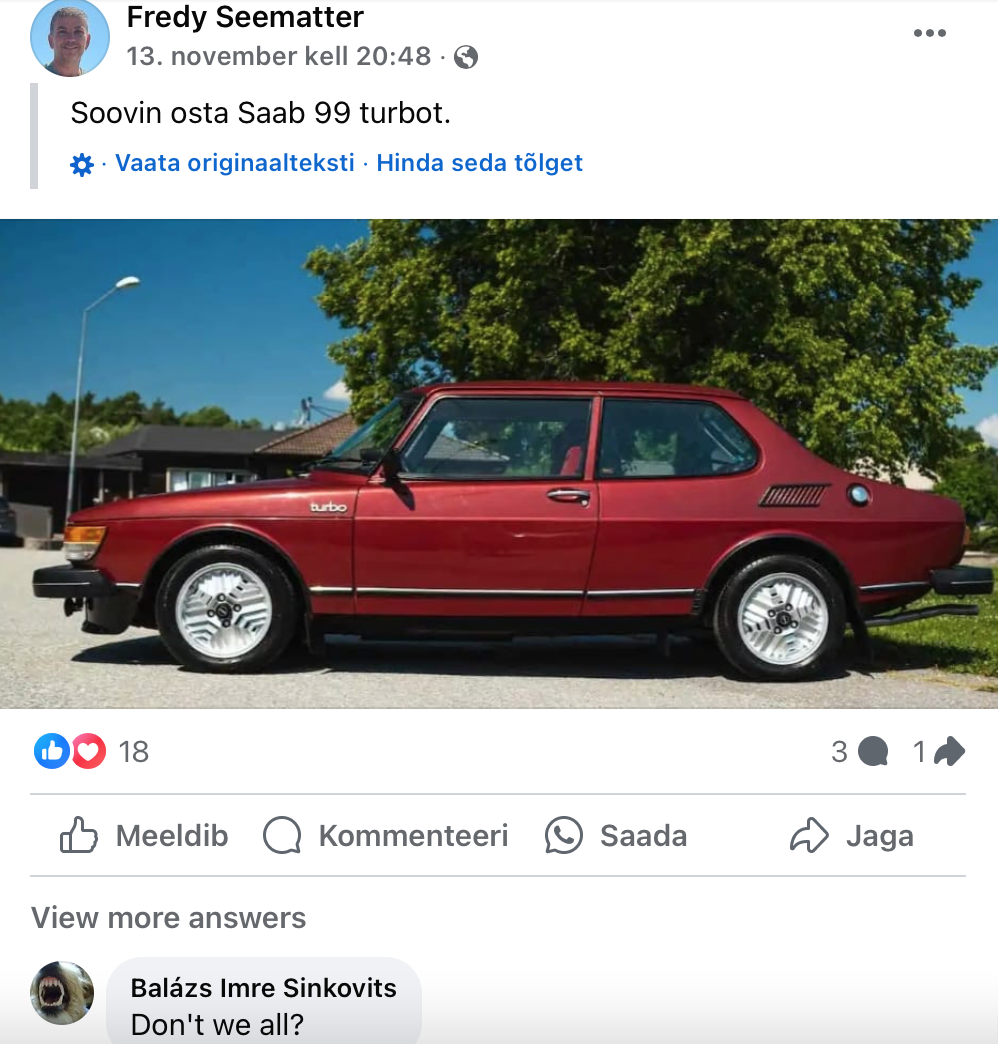Open Balázs Imre Sinkovits's profile
Image resolution: width=998 pixels, height=1044 pixels.
(263, 988)
